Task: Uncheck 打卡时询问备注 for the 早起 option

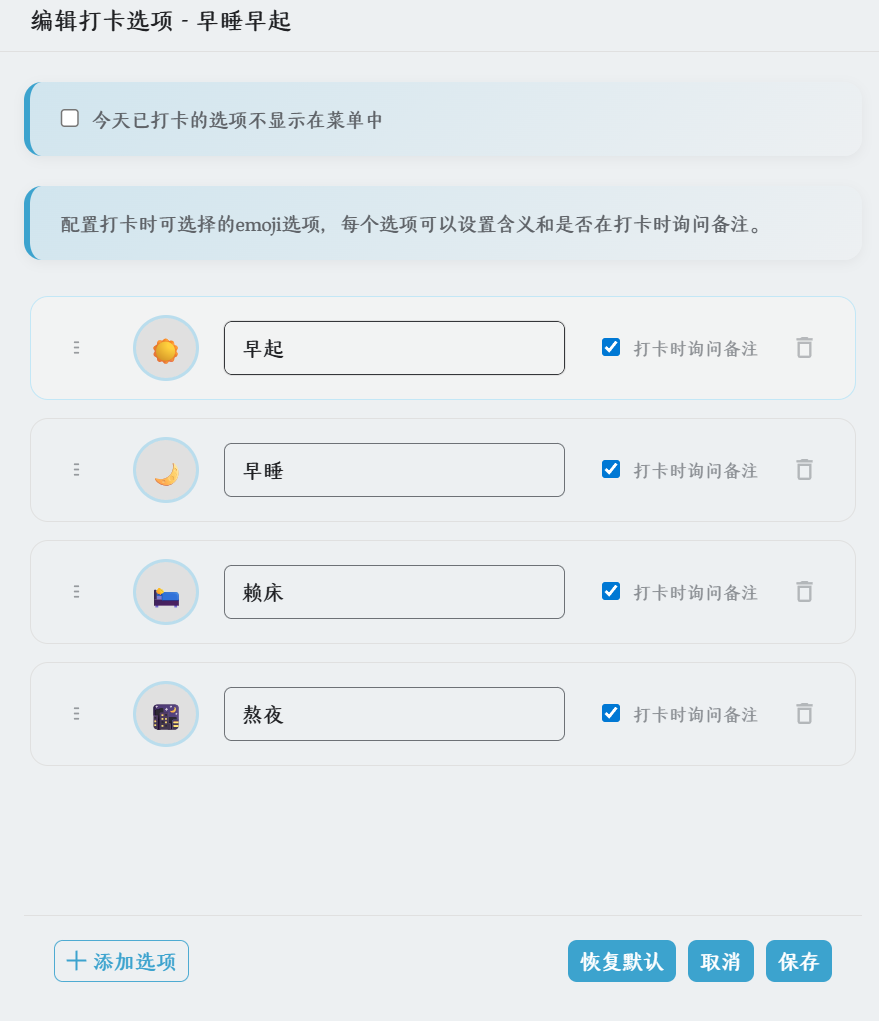Action: coord(611,347)
